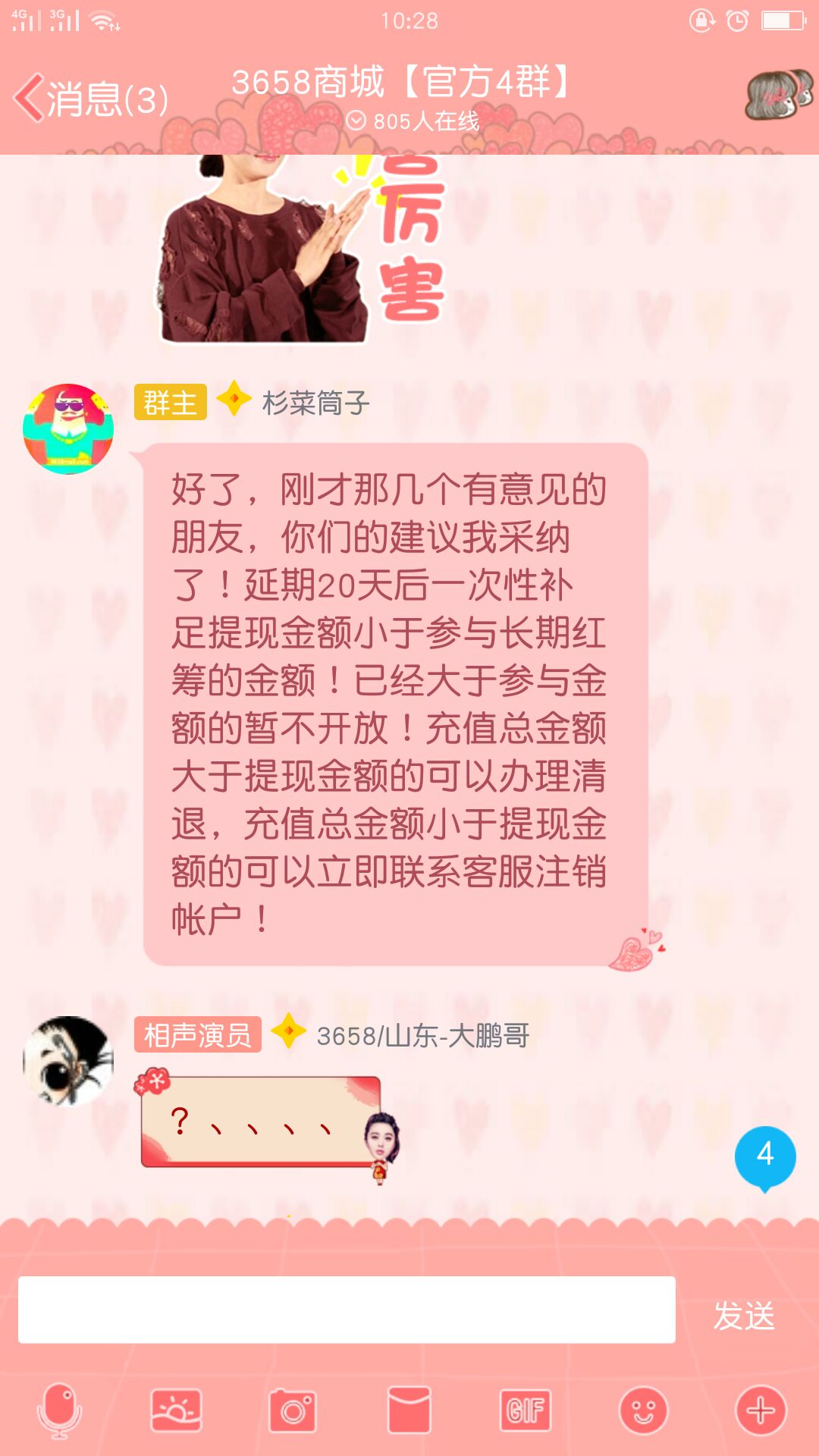819x1456 pixels.
Task: Go back to the messages list
Action: click(91, 99)
